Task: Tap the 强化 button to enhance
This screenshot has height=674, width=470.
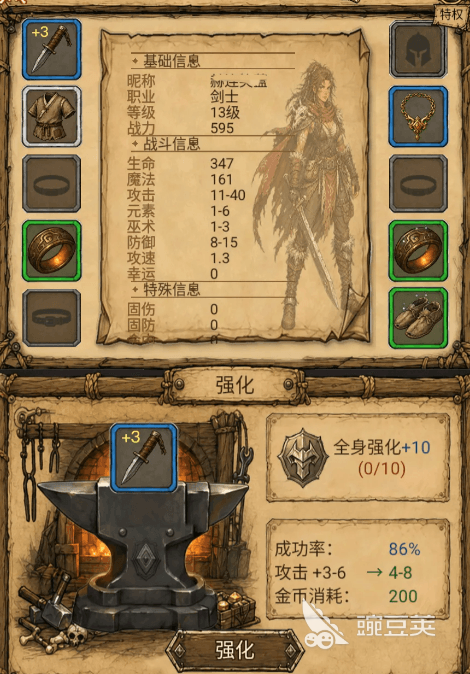Action: (235, 650)
